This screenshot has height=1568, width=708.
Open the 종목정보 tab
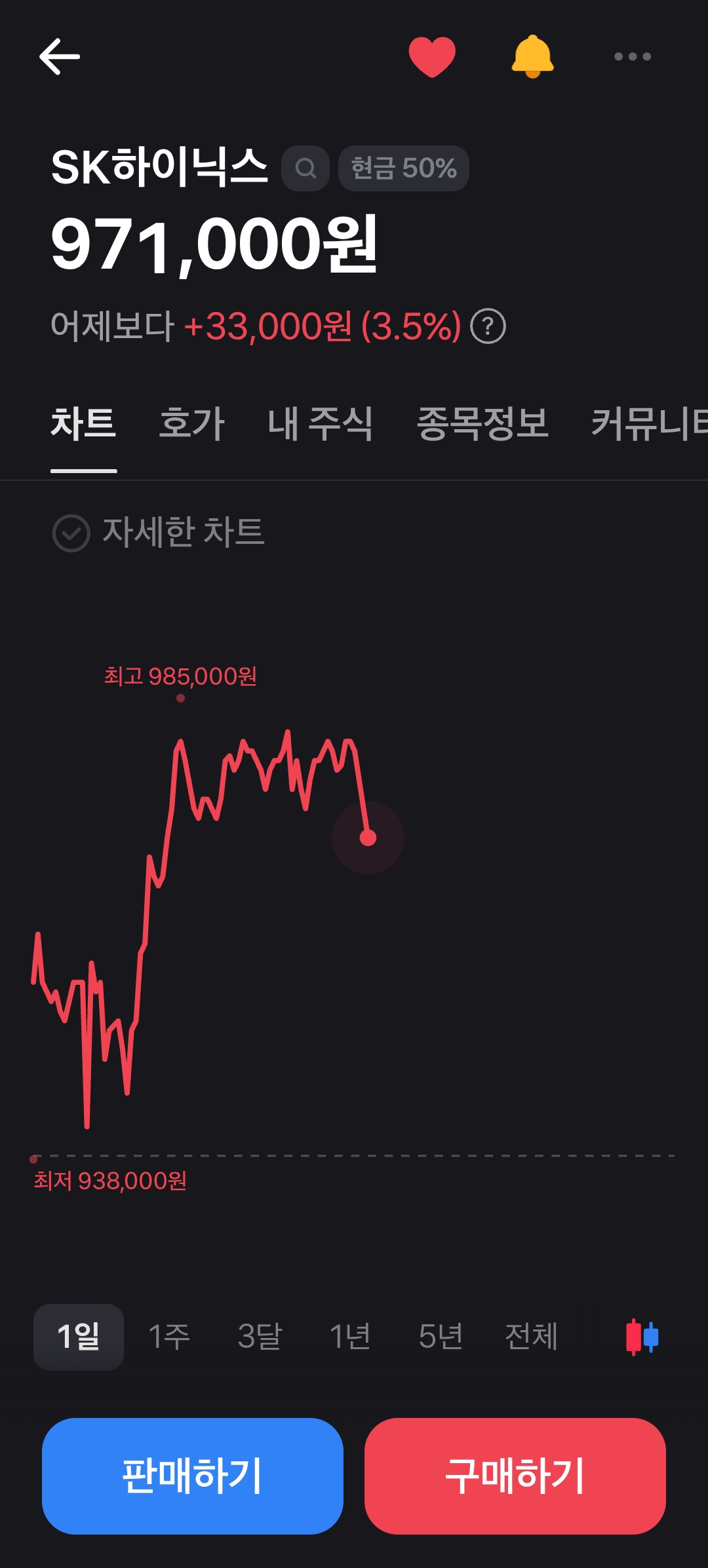click(482, 423)
